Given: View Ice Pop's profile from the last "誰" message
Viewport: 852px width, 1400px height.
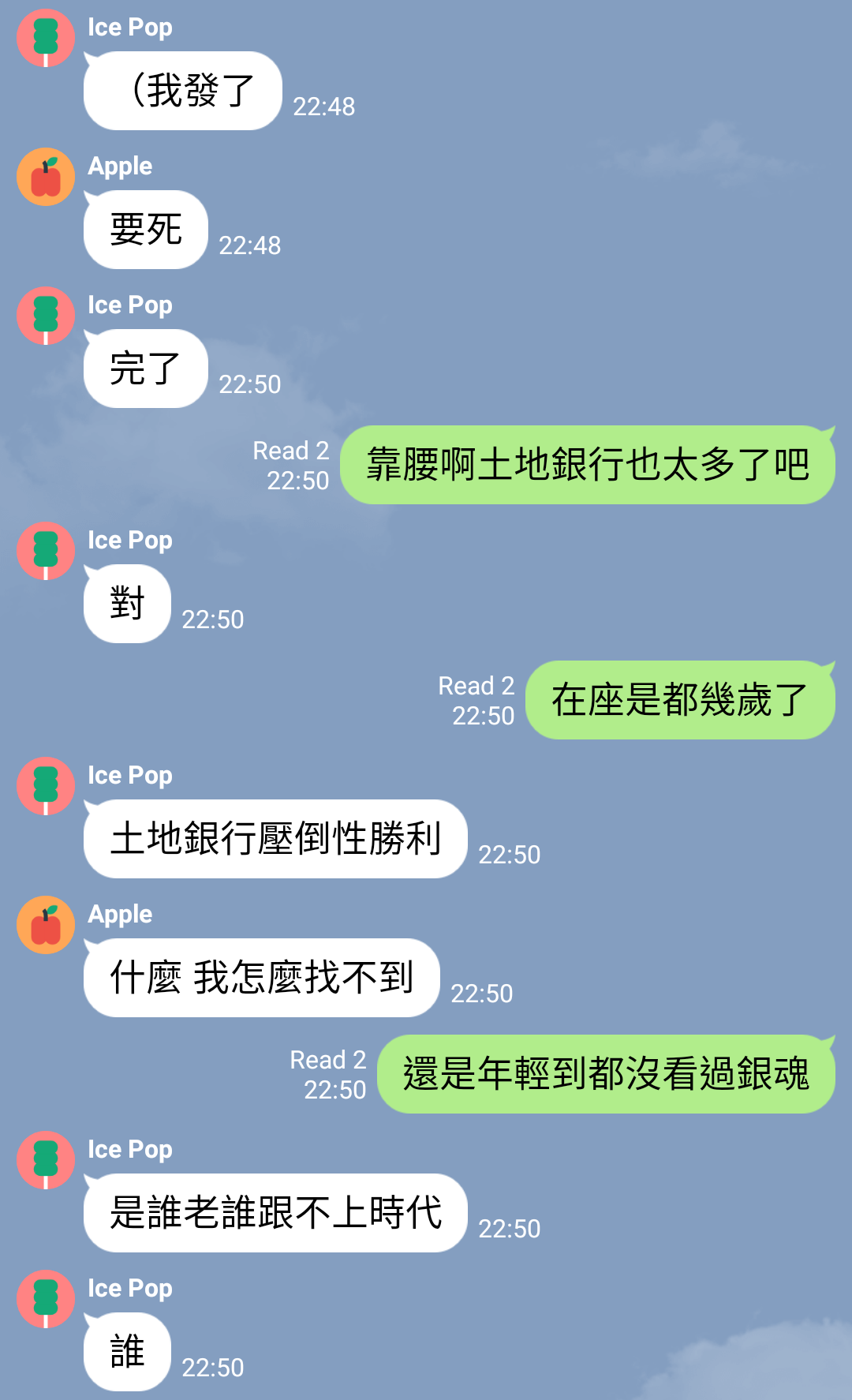Looking at the screenshot, I should [x=46, y=1299].
